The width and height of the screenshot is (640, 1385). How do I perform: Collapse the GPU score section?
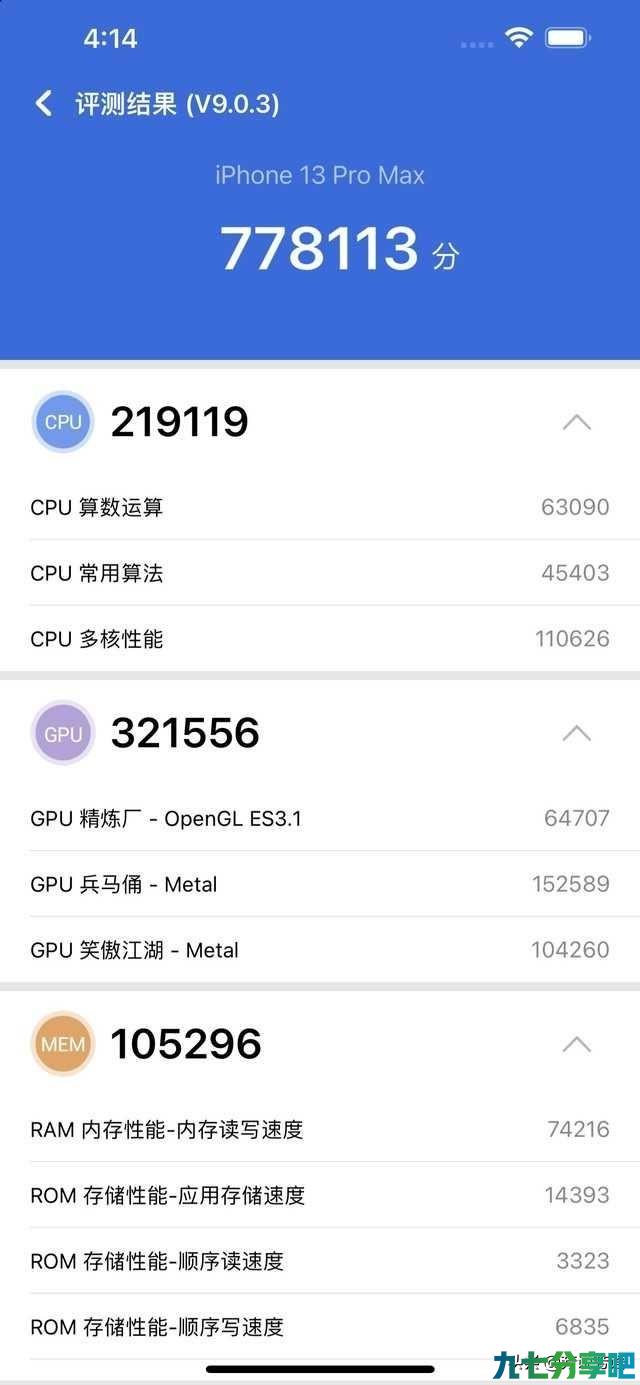tap(576, 733)
